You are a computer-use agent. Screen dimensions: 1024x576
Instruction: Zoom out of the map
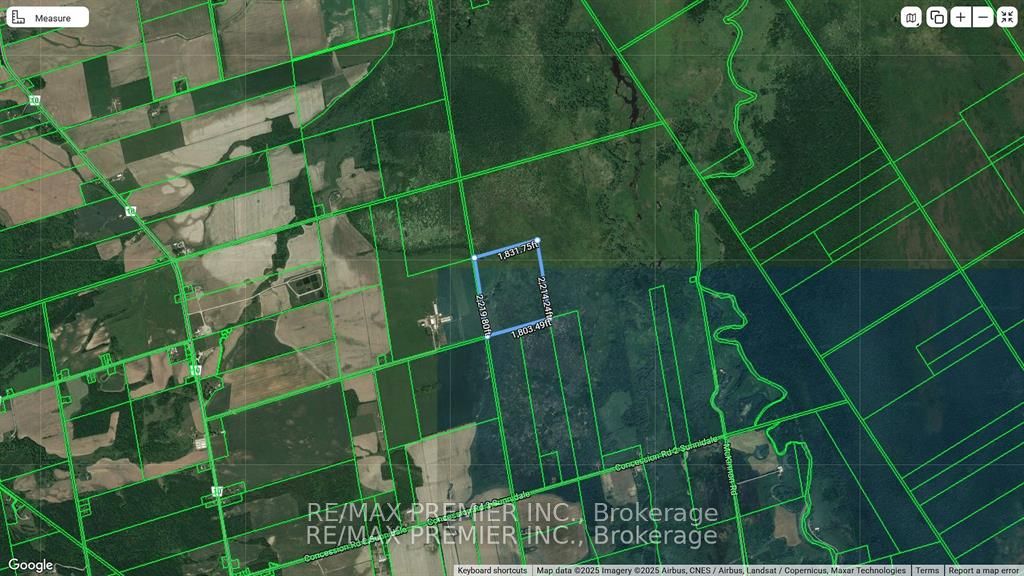pos(983,17)
